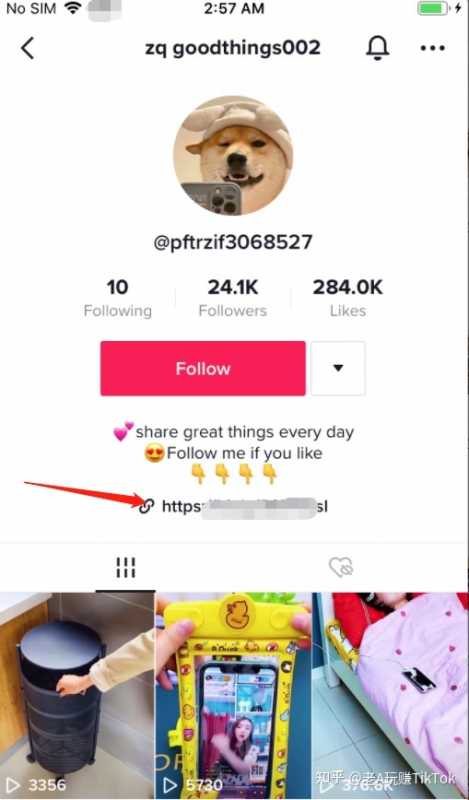
Task: Open the three-dot overflow menu
Action: (433, 48)
